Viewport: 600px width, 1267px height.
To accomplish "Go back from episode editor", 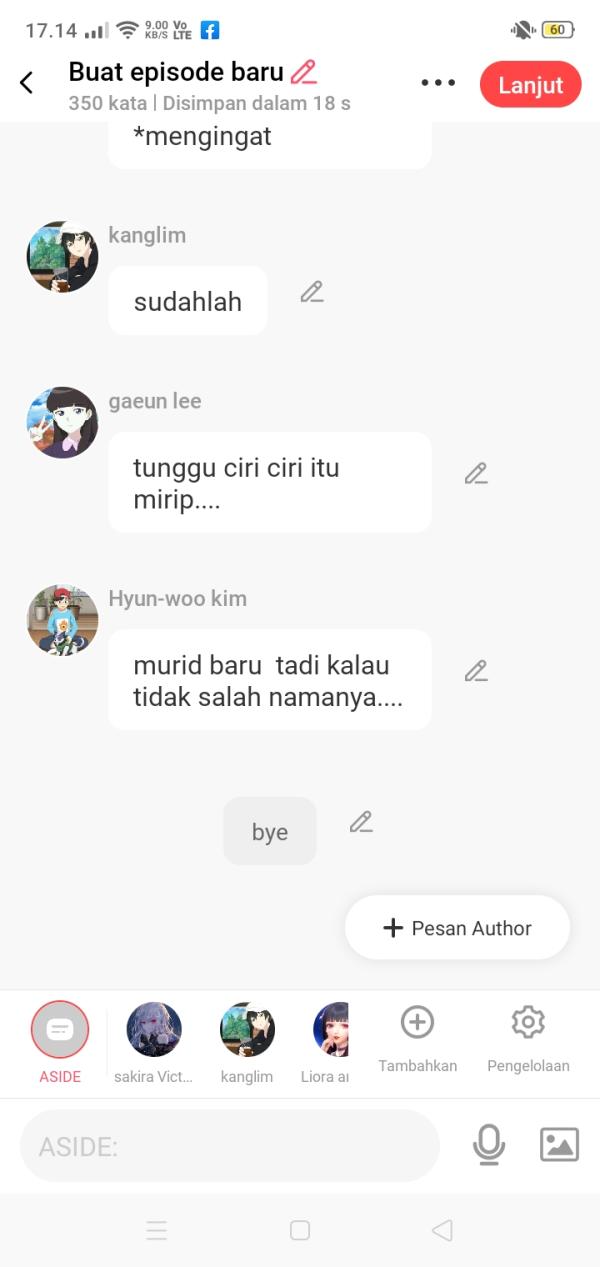I will [27, 83].
